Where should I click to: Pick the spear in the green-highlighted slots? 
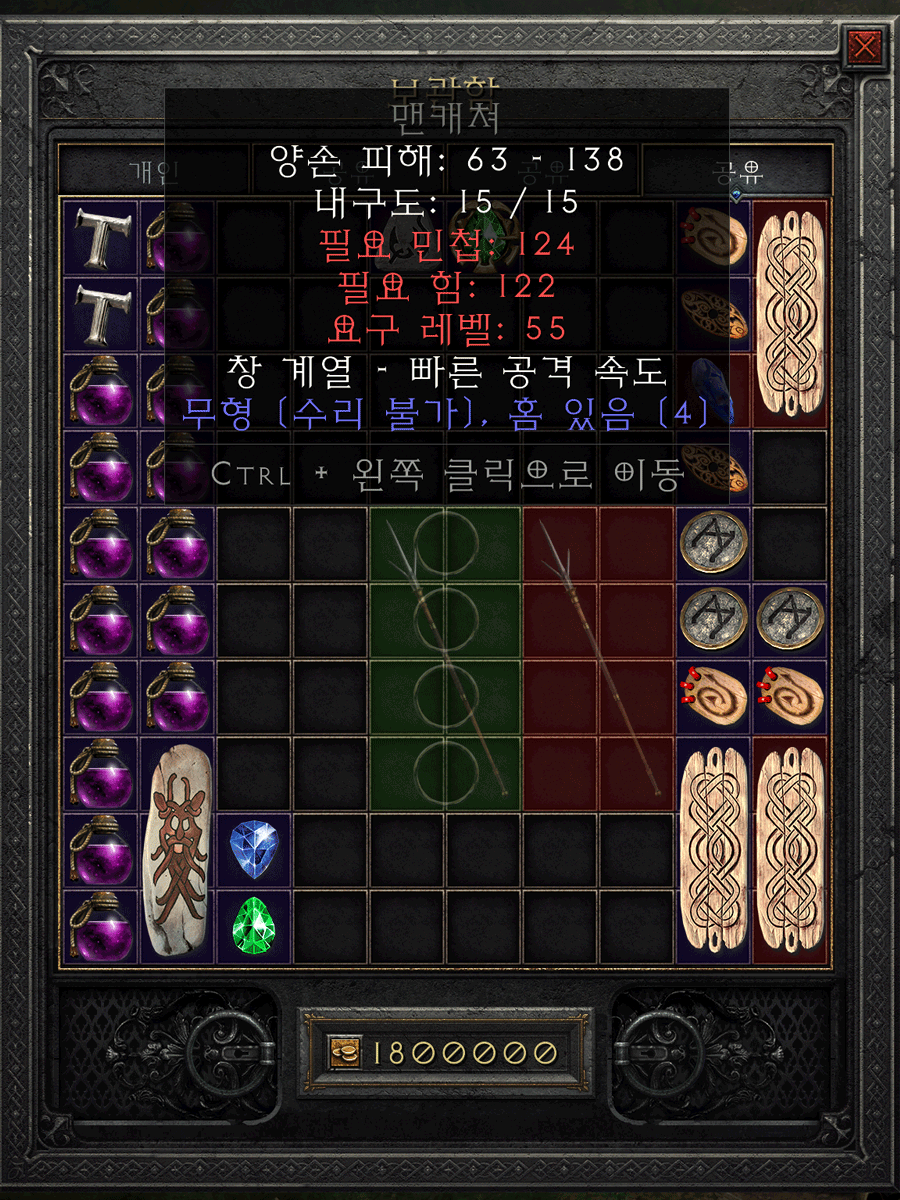pos(445,660)
